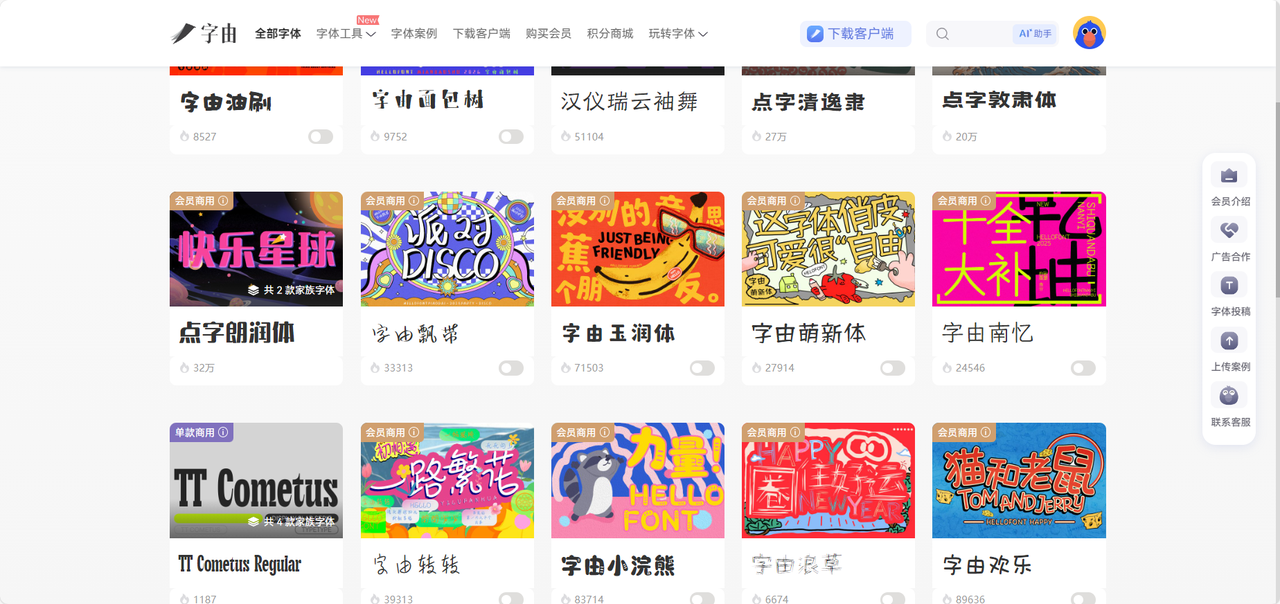The width and height of the screenshot is (1280, 604).
Task: Open 会员介绍 in the side panel
Action: (1229, 184)
